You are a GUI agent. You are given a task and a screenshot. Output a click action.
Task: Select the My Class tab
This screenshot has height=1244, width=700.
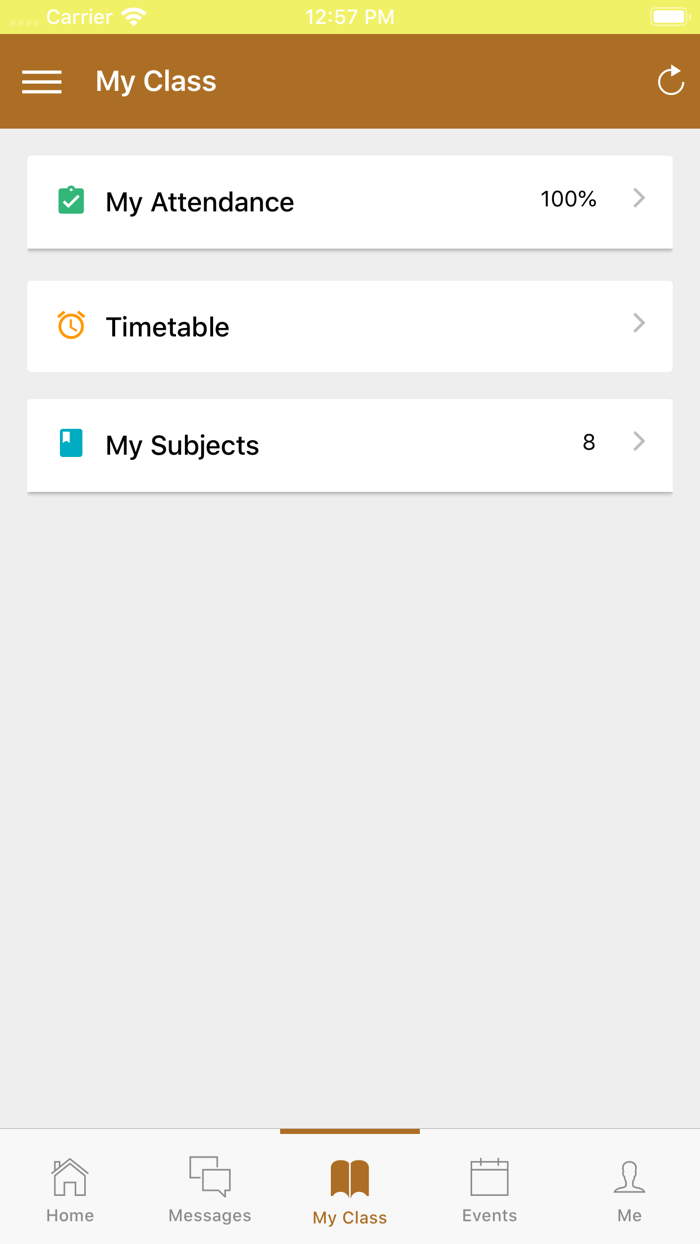pyautogui.click(x=350, y=1190)
